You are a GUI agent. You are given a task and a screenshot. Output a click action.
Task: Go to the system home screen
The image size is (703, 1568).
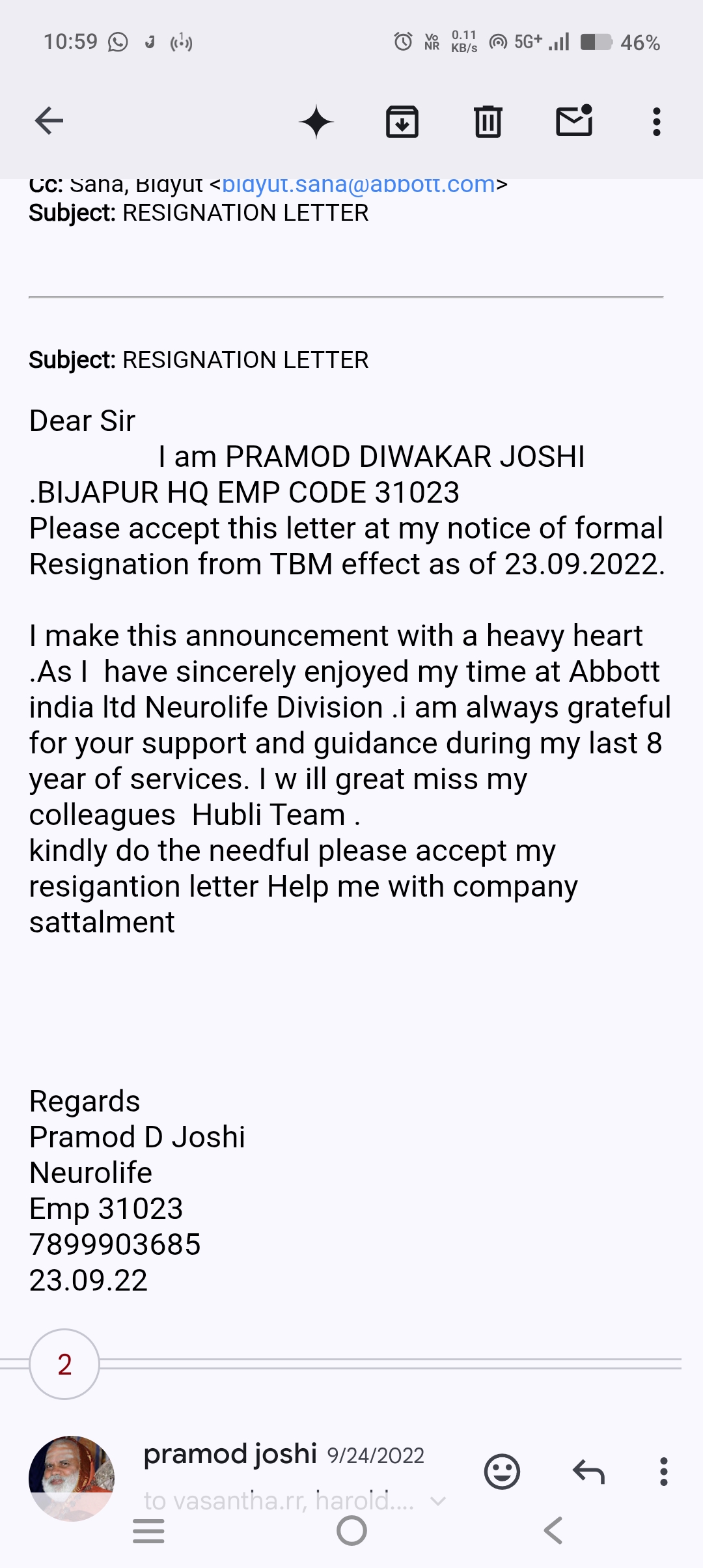coord(351,1531)
